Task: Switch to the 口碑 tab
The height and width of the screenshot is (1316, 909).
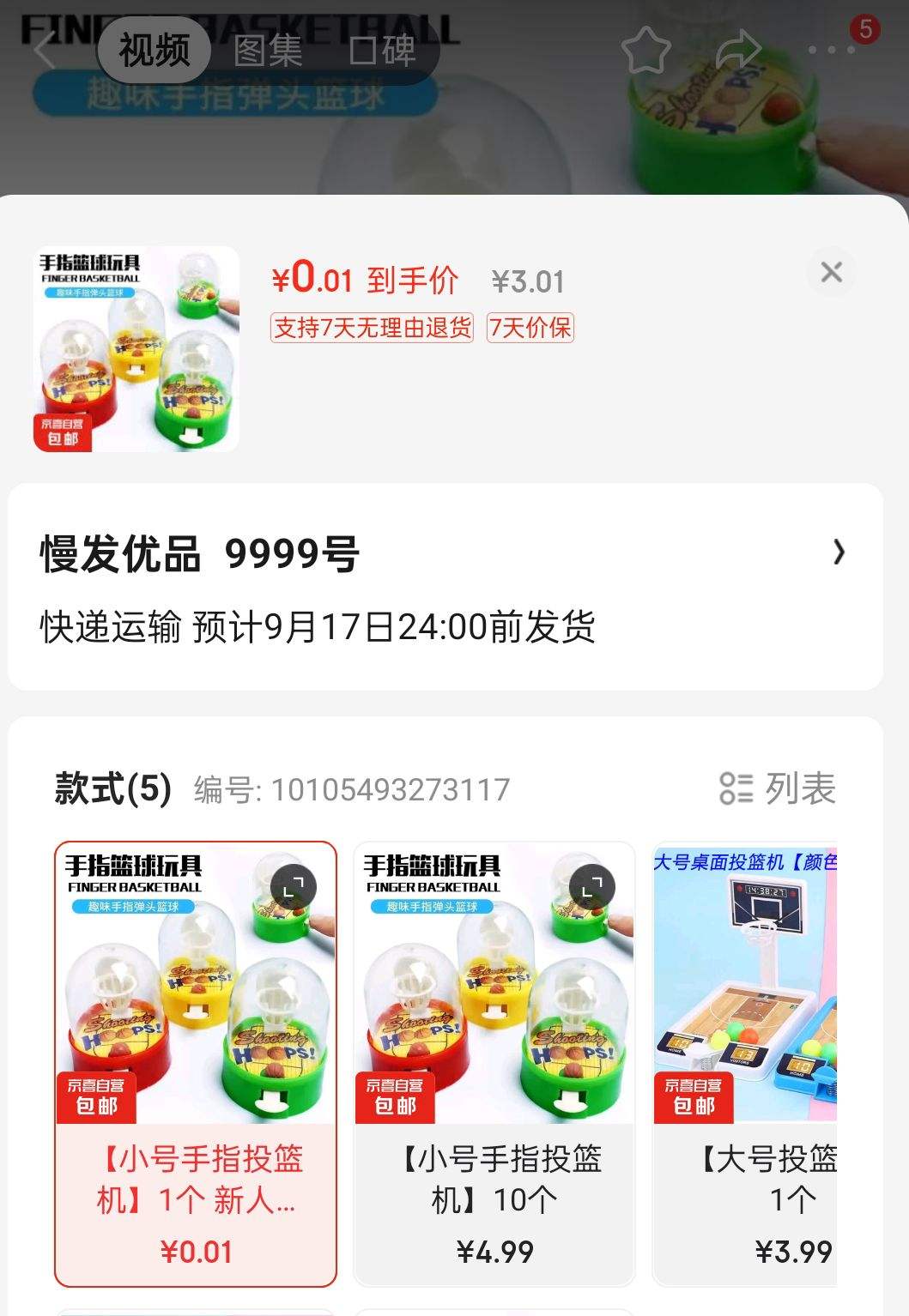Action: (x=384, y=51)
